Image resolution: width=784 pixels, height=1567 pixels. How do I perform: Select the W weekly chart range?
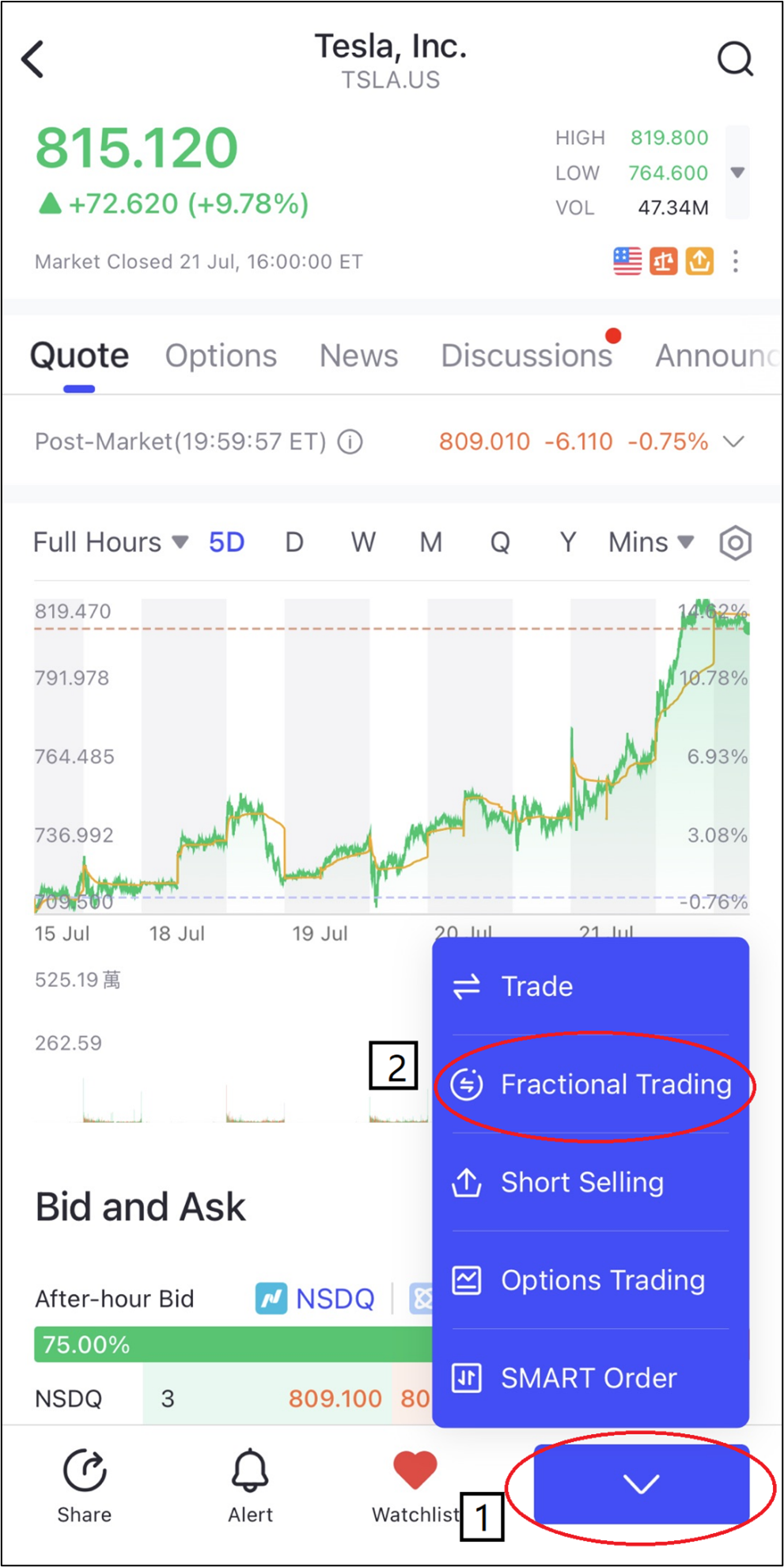(x=363, y=542)
